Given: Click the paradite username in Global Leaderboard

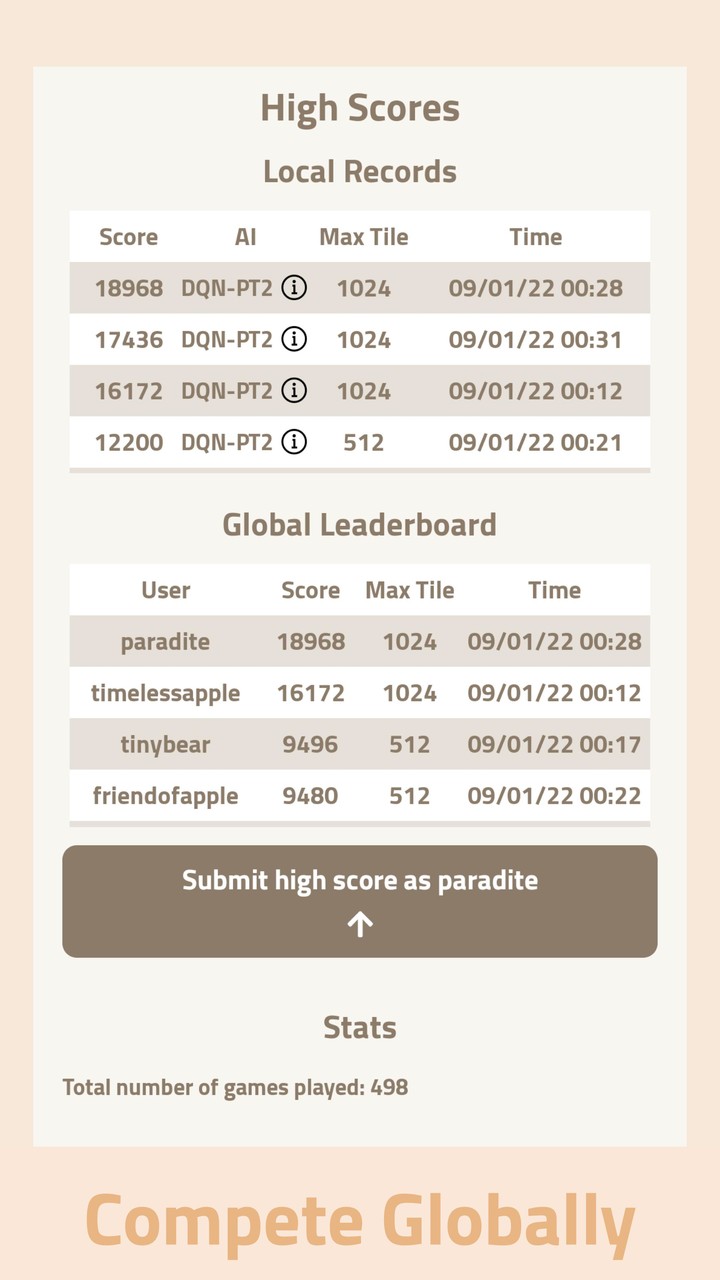Looking at the screenshot, I should pyautogui.click(x=166, y=641).
